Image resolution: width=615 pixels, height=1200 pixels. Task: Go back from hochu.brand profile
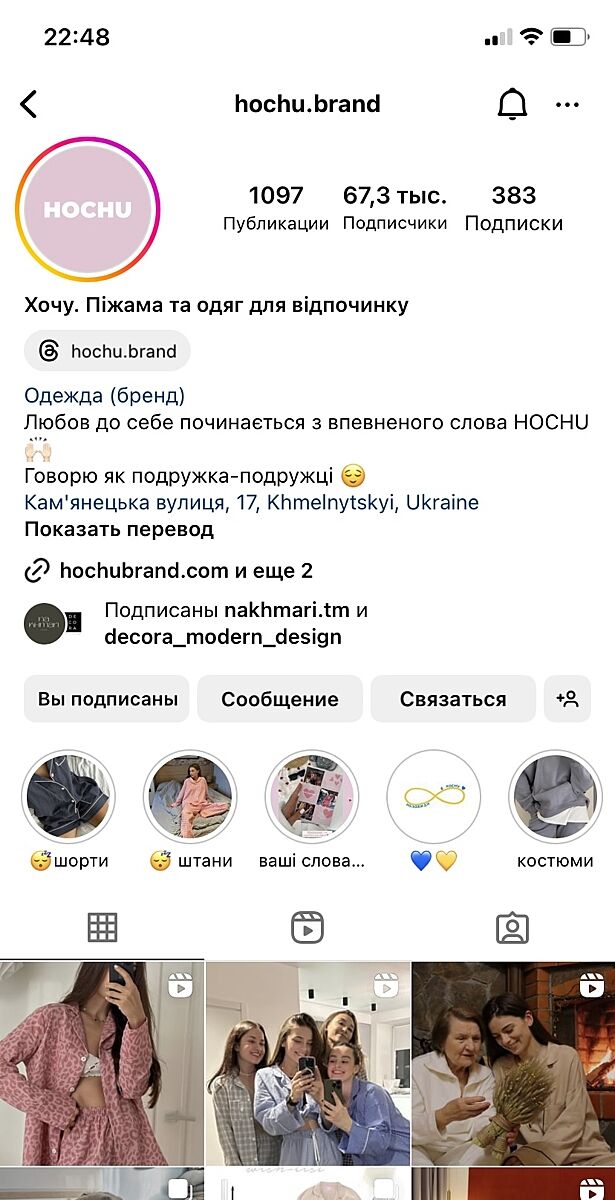click(x=29, y=104)
